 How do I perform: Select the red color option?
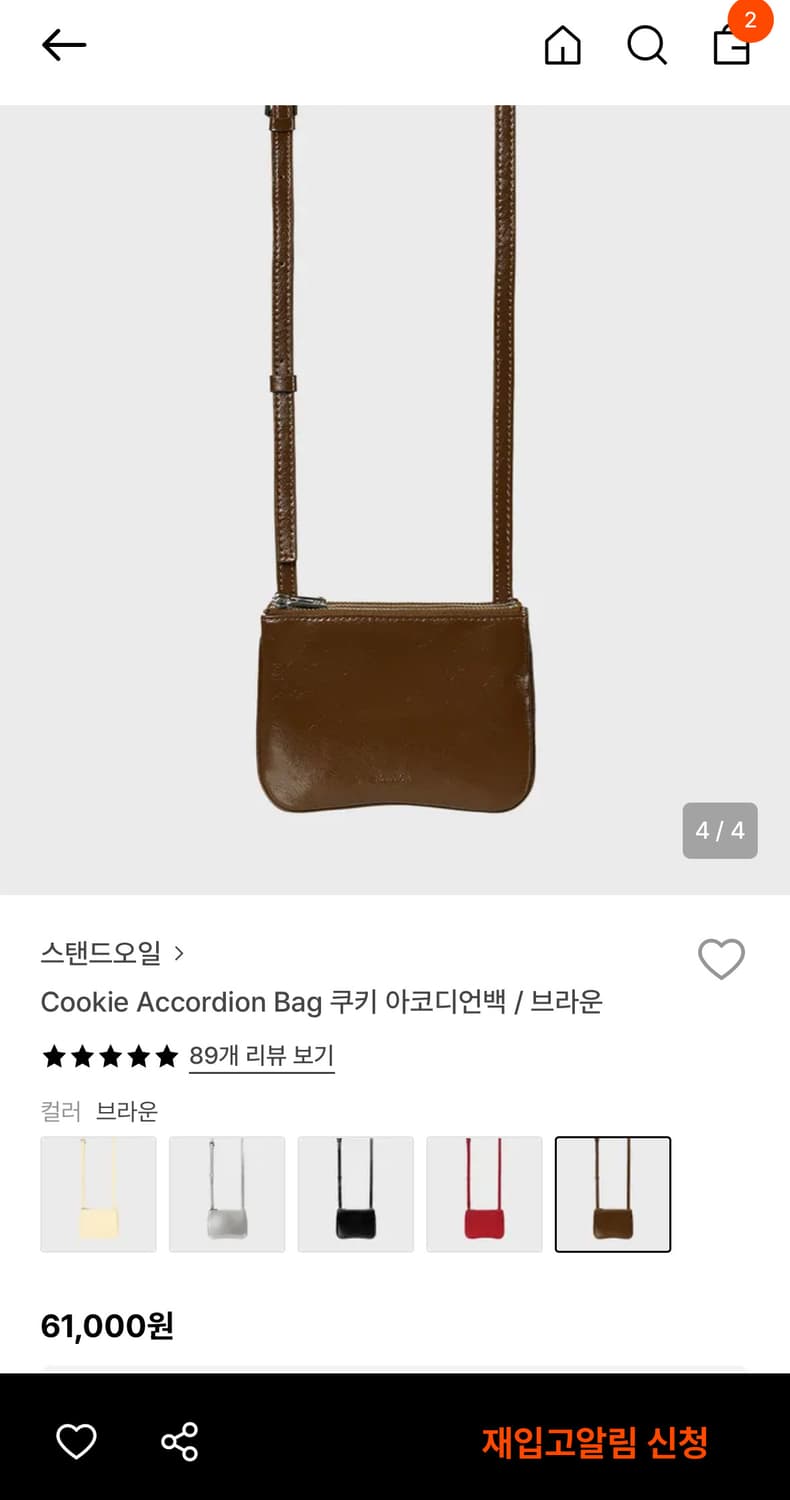tap(484, 1194)
